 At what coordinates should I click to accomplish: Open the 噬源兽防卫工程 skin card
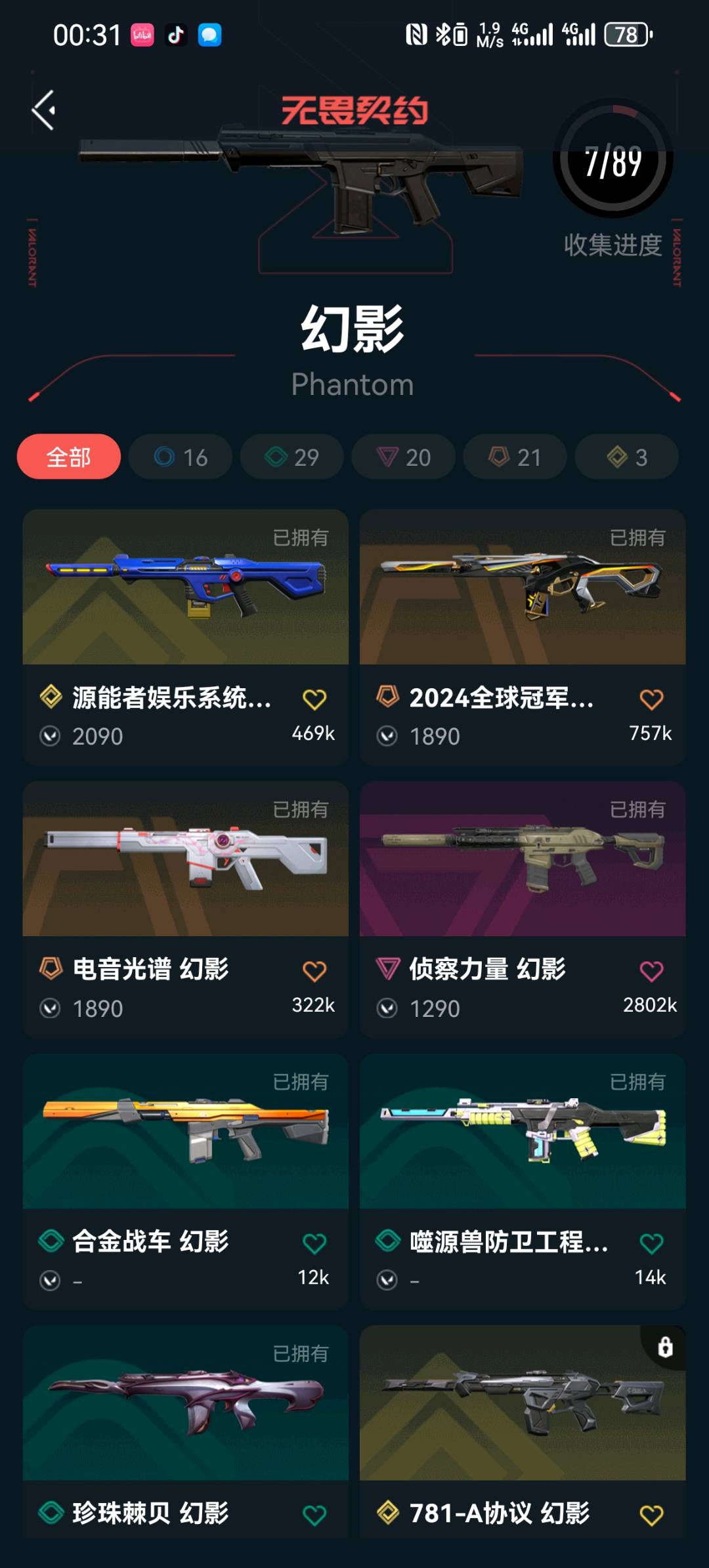(x=523, y=1181)
